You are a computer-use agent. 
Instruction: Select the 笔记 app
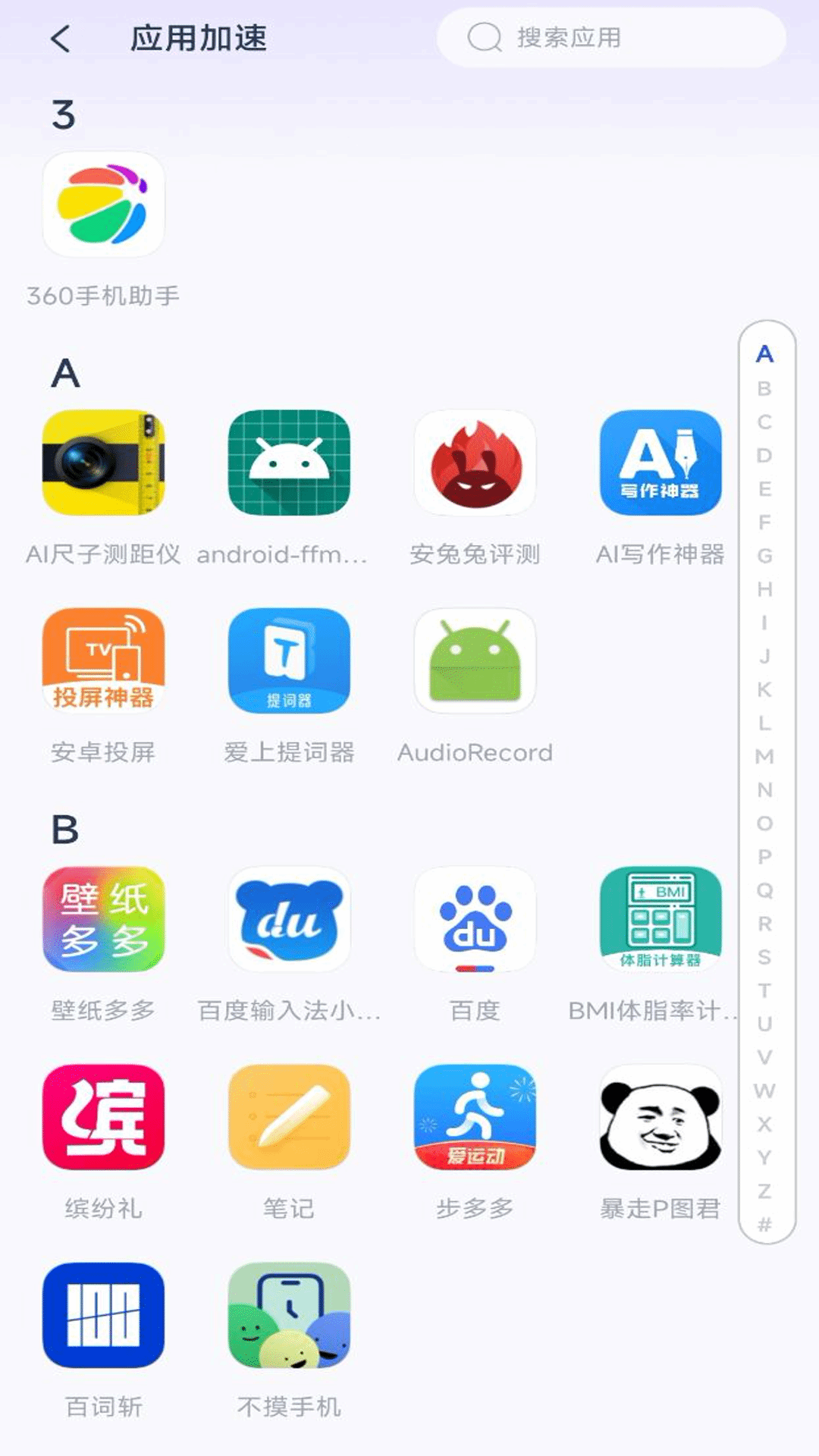pyautogui.click(x=289, y=1117)
